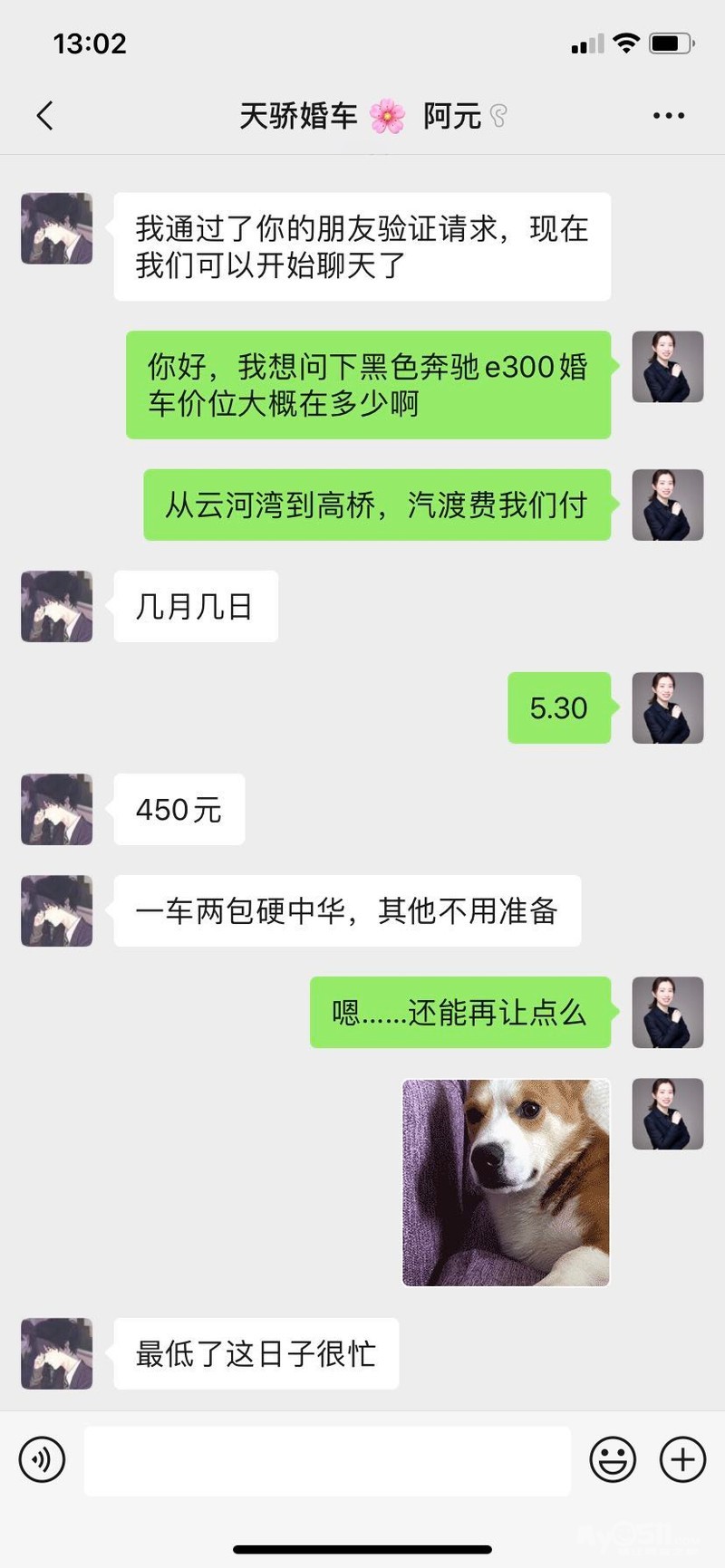Go back to the chat list
The width and height of the screenshot is (725, 1568).
(x=44, y=116)
